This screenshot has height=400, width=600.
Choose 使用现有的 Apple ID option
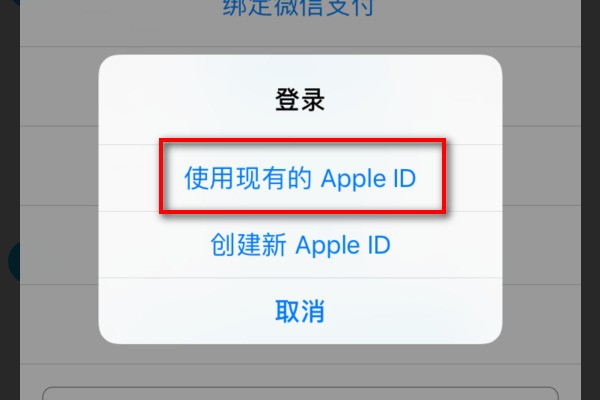pyautogui.click(x=300, y=179)
